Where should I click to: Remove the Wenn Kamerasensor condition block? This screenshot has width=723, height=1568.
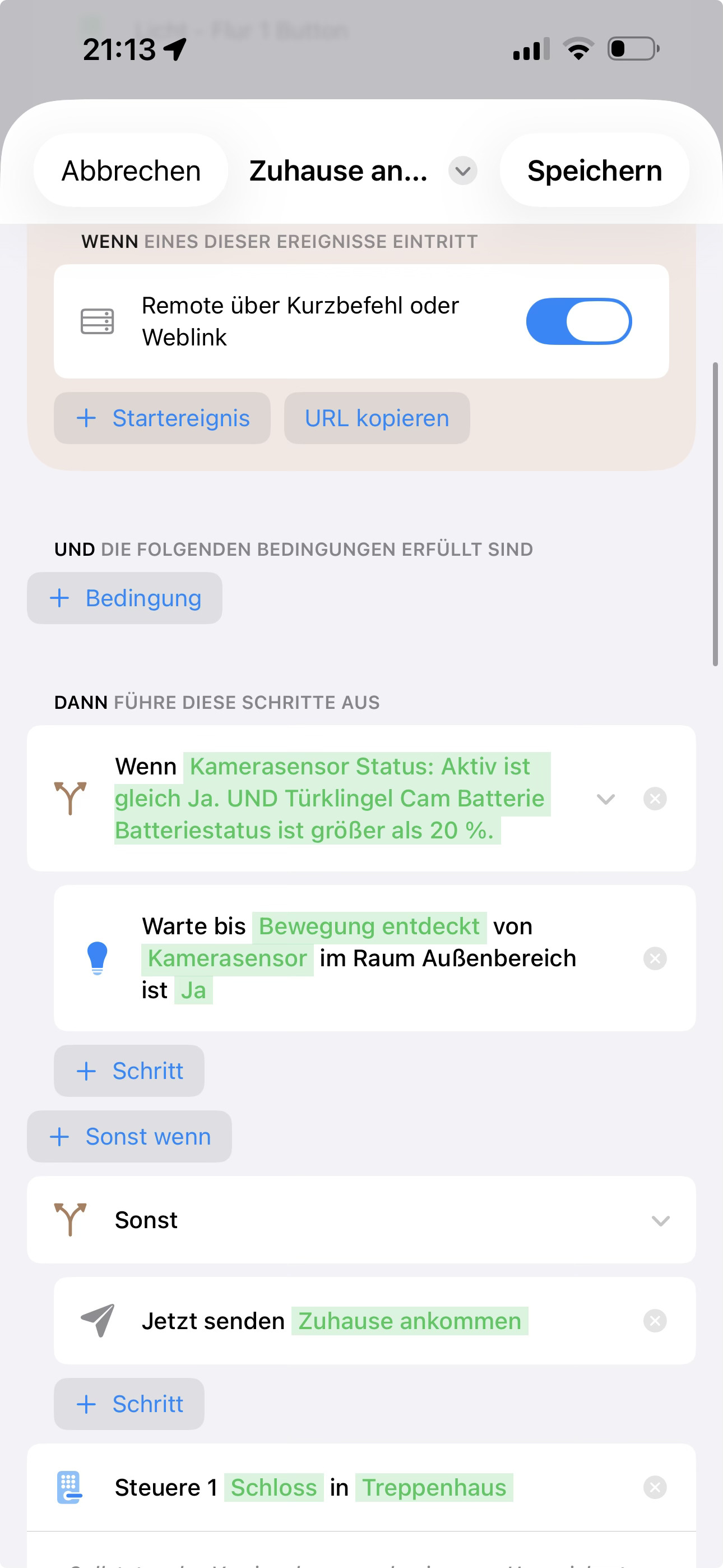[x=655, y=799]
